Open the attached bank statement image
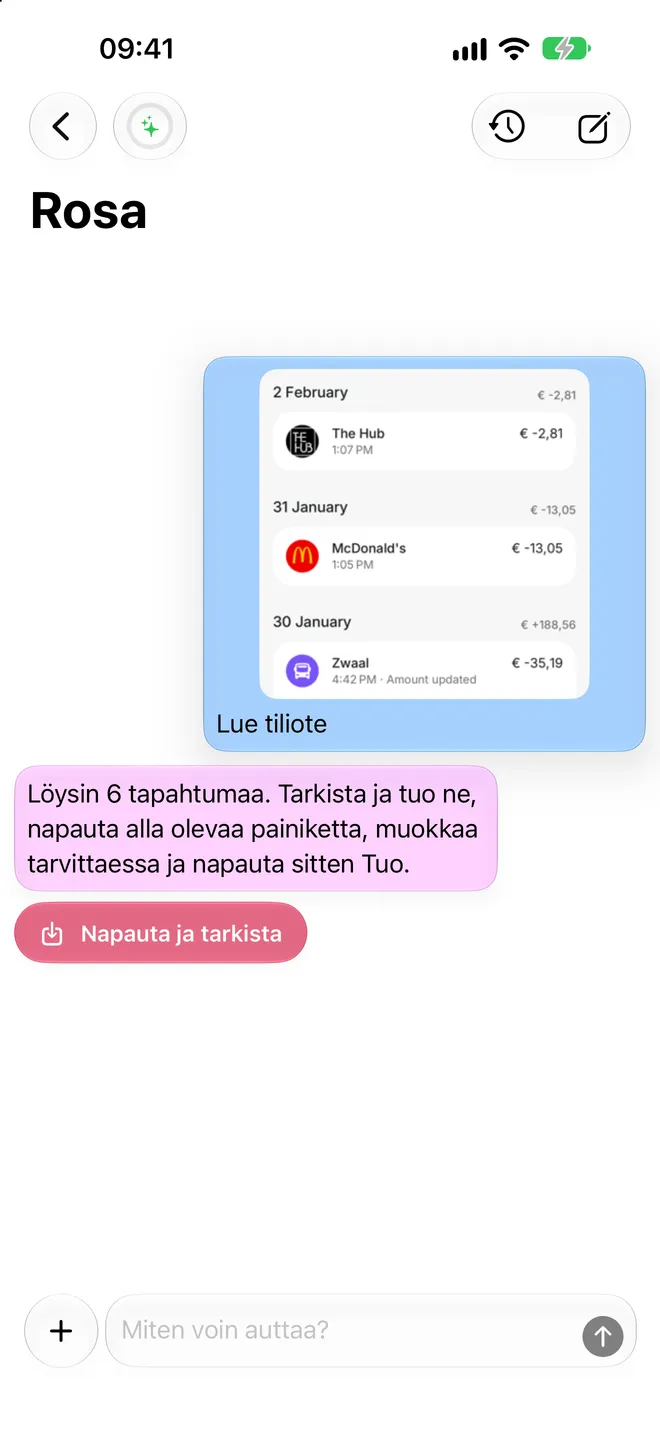This screenshot has width=660, height=1434. (x=424, y=534)
